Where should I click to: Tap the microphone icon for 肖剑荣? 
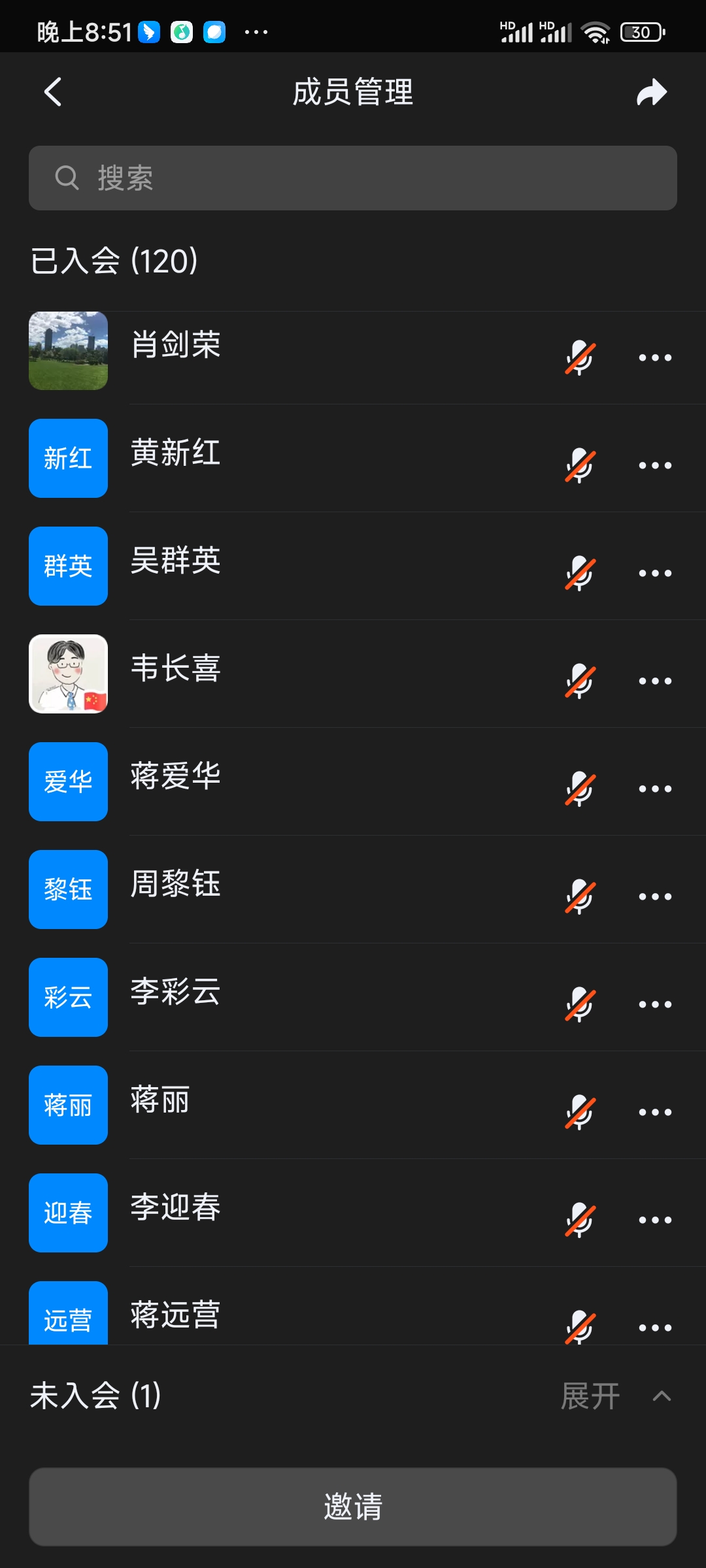580,358
